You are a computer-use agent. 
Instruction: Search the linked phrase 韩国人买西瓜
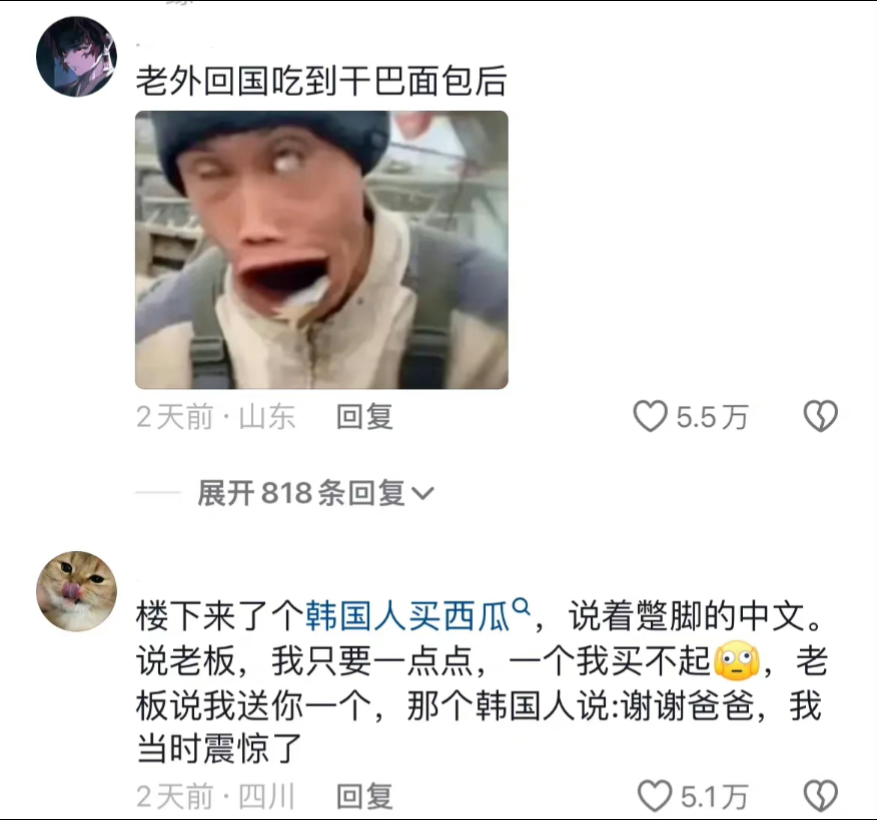tap(418, 616)
